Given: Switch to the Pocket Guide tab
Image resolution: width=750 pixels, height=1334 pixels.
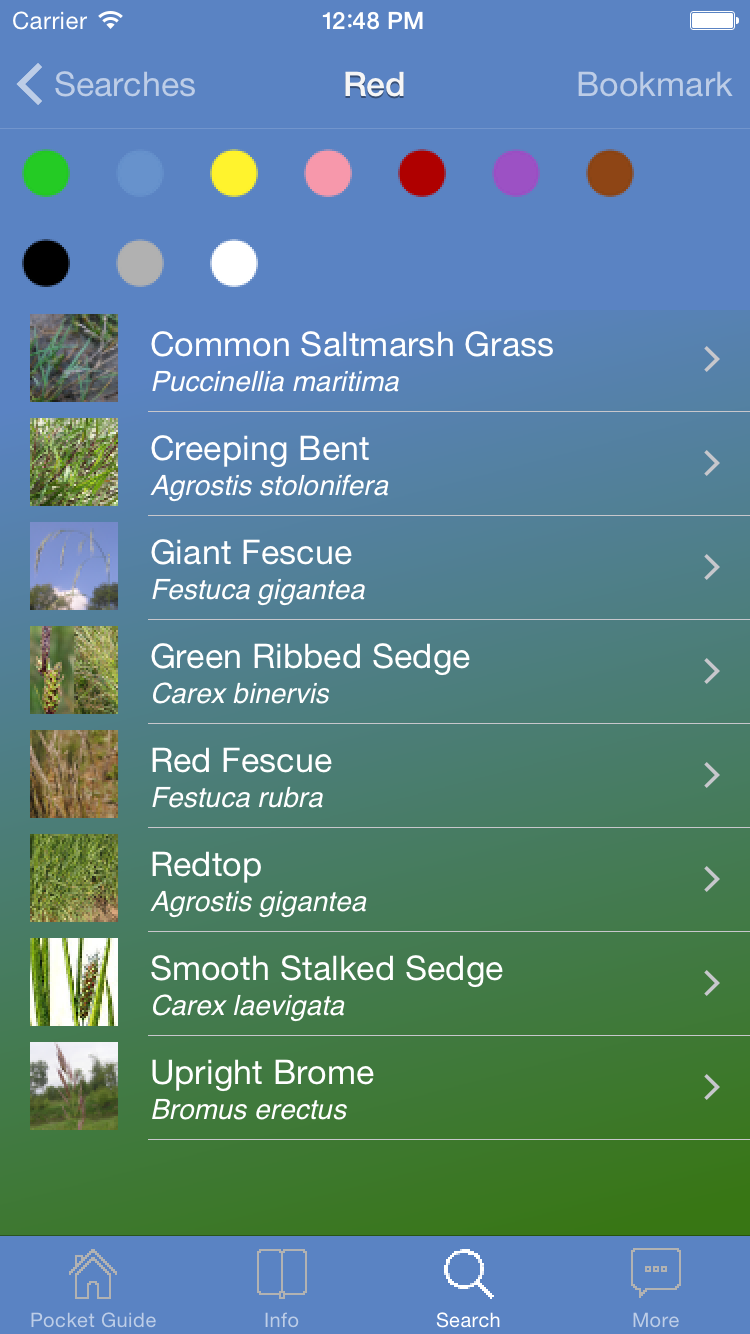Looking at the screenshot, I should pos(93,1288).
